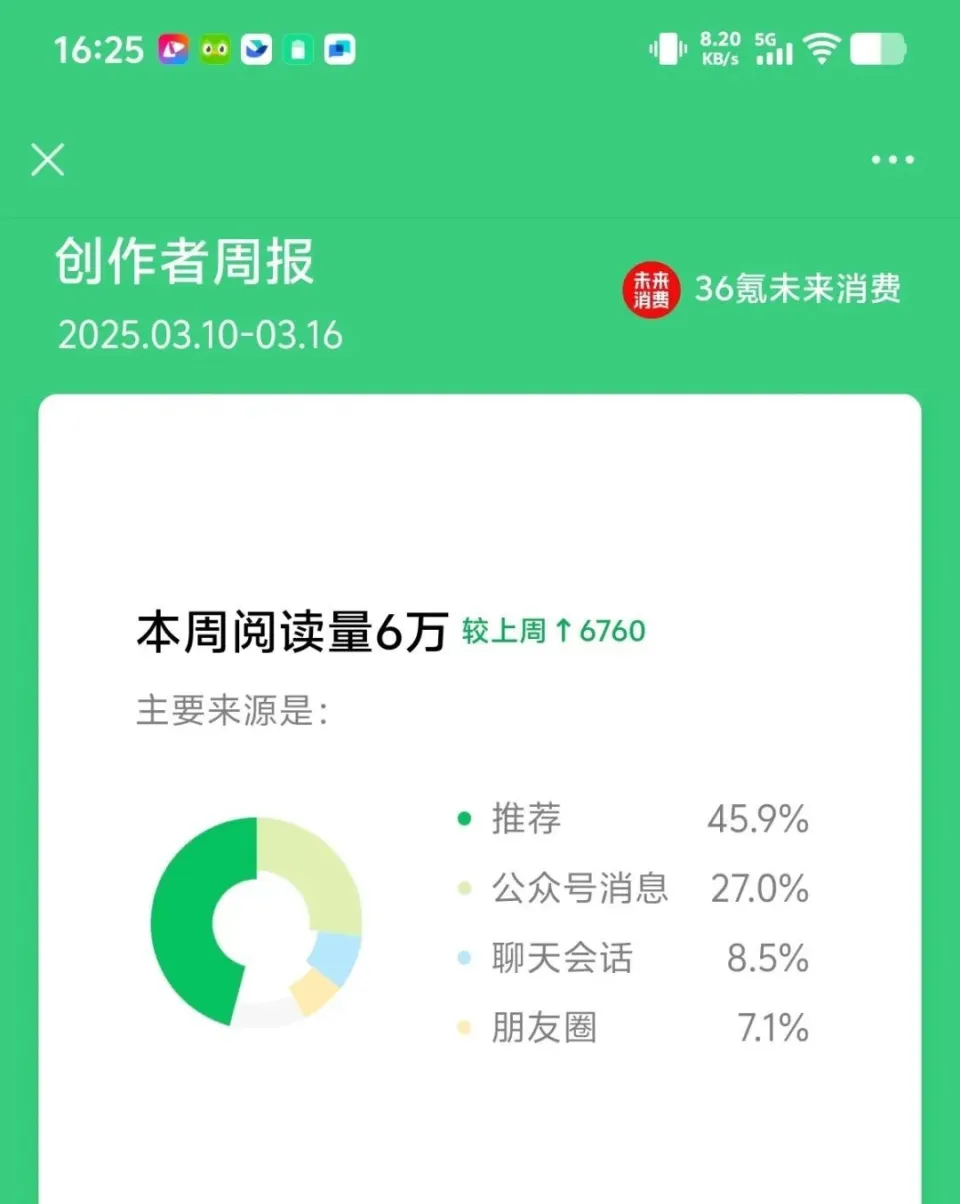Tap 较上周 ↑6760 to expand comparison details
960x1204 pixels.
pos(553,631)
